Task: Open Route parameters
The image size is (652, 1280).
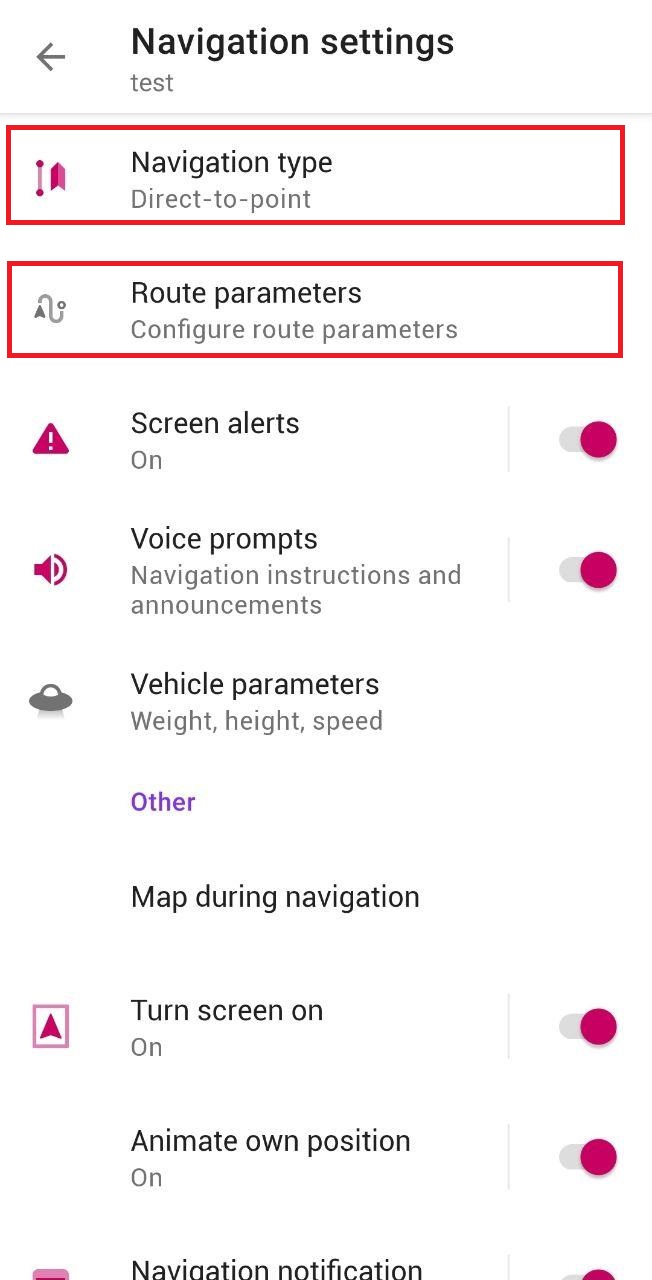Action: [x=316, y=310]
